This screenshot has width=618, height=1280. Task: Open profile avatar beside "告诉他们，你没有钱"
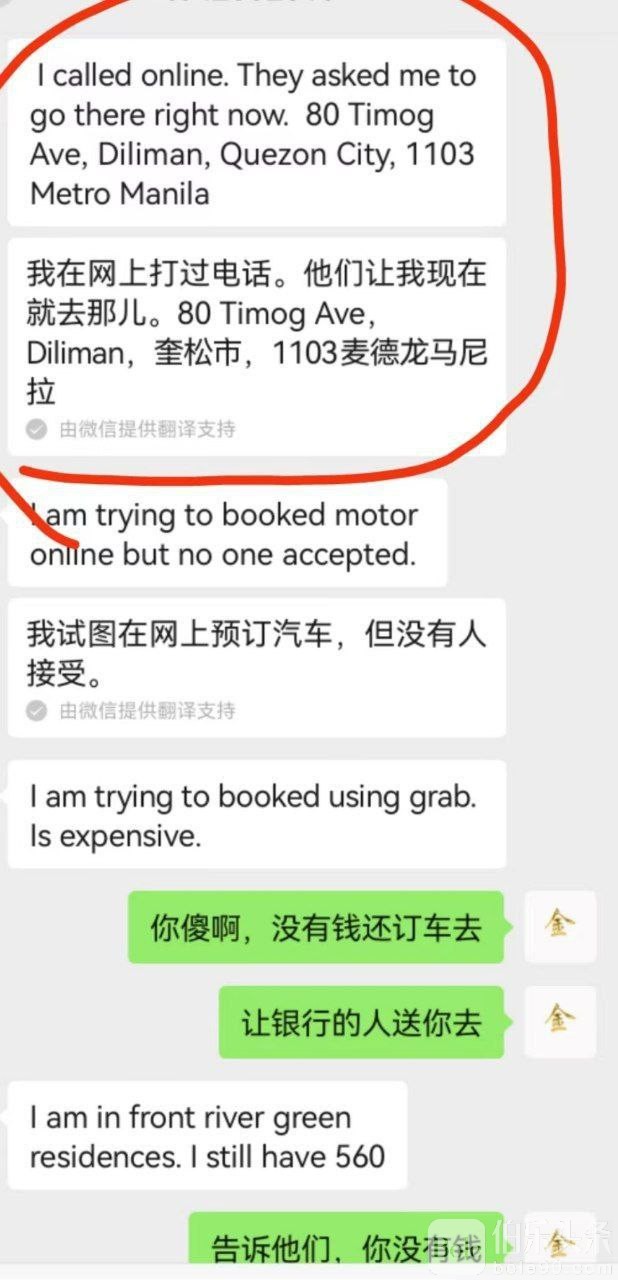(x=560, y=1244)
